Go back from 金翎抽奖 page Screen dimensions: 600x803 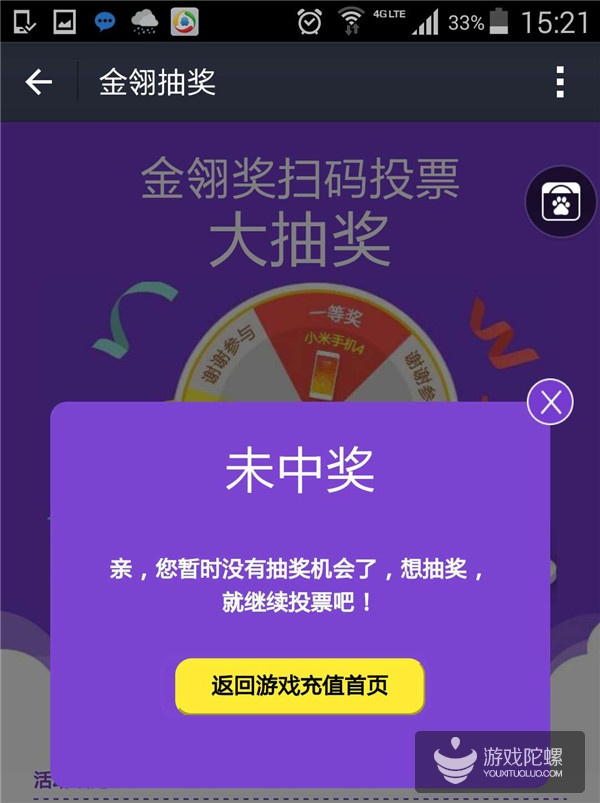[38, 82]
